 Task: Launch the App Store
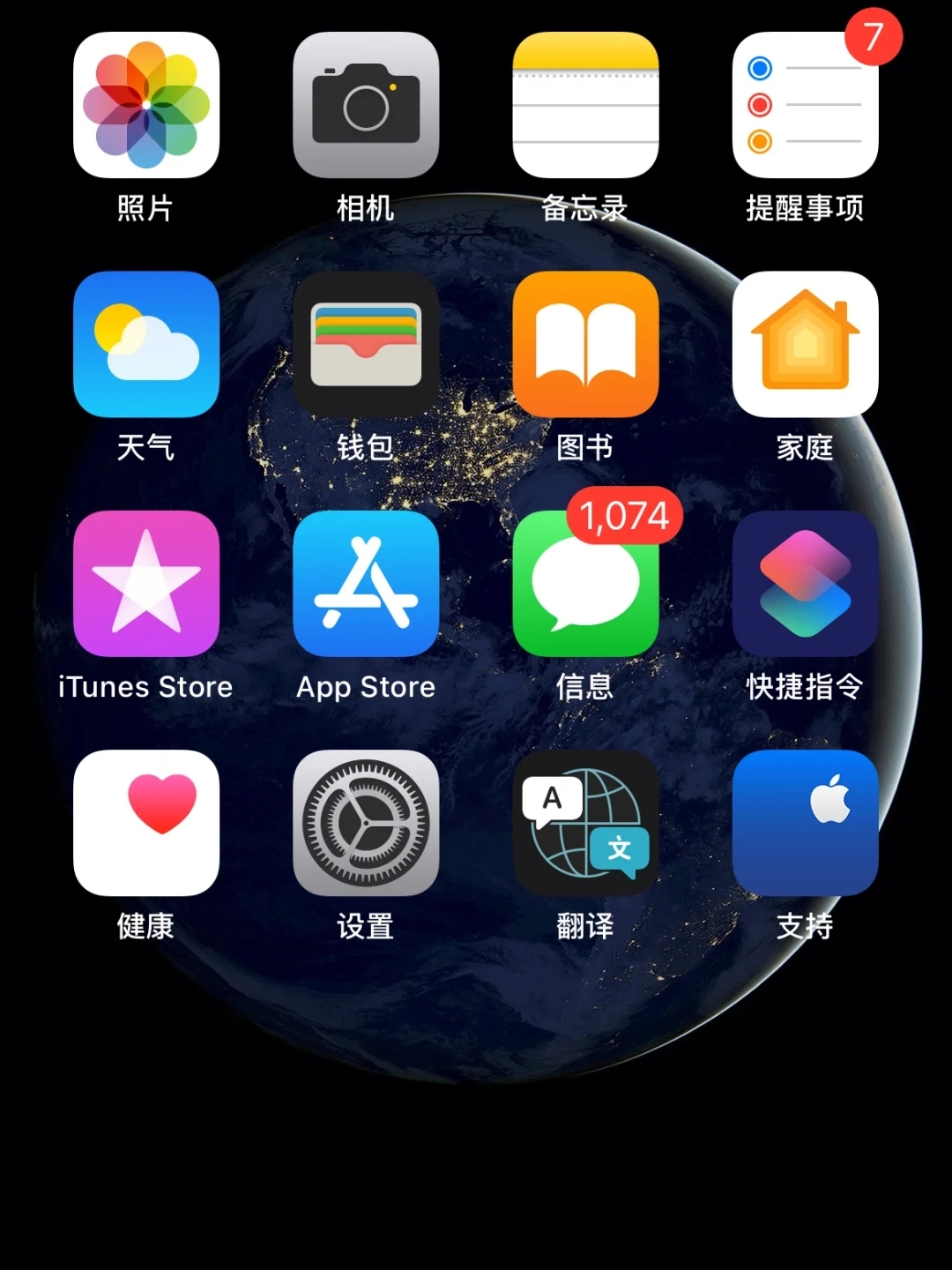(x=366, y=583)
